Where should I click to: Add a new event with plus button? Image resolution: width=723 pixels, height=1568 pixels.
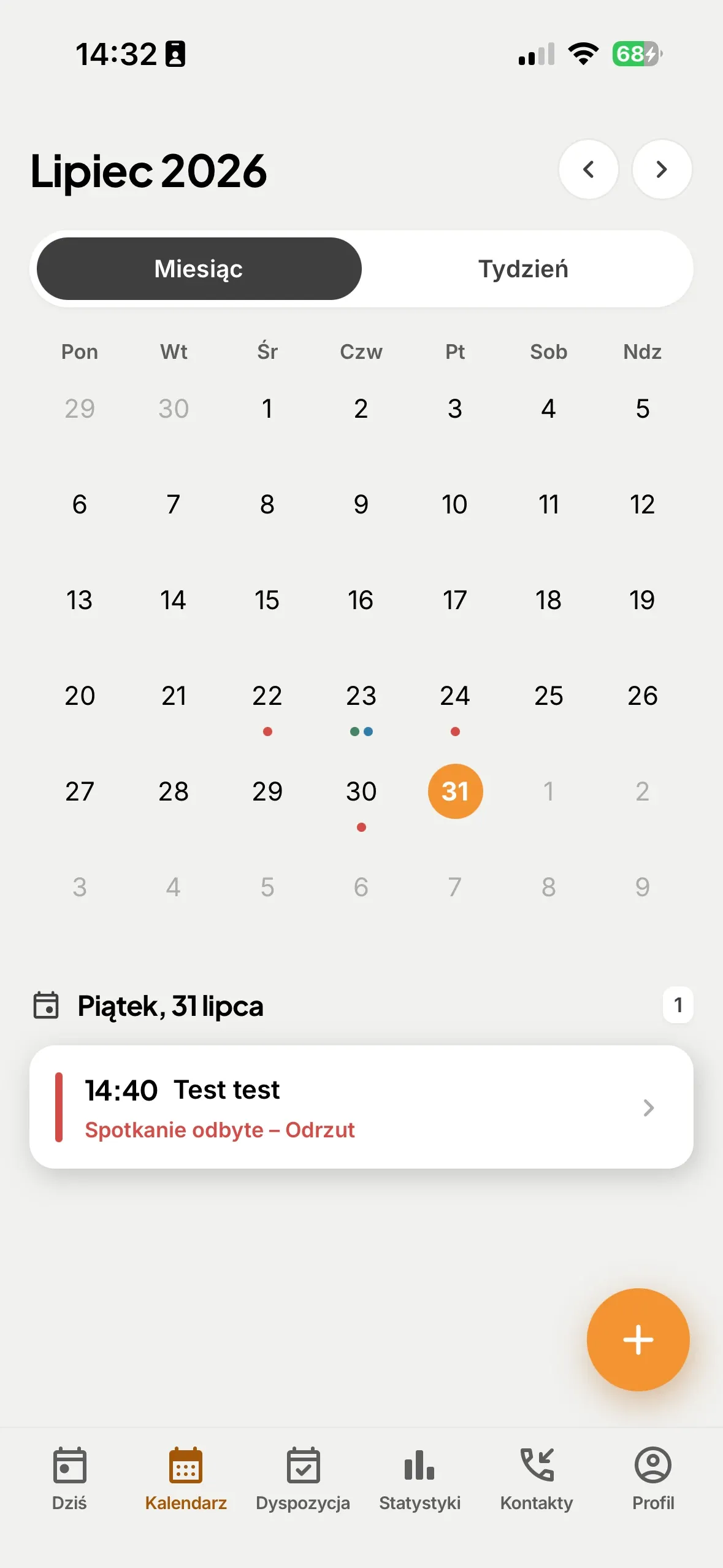tap(638, 1340)
